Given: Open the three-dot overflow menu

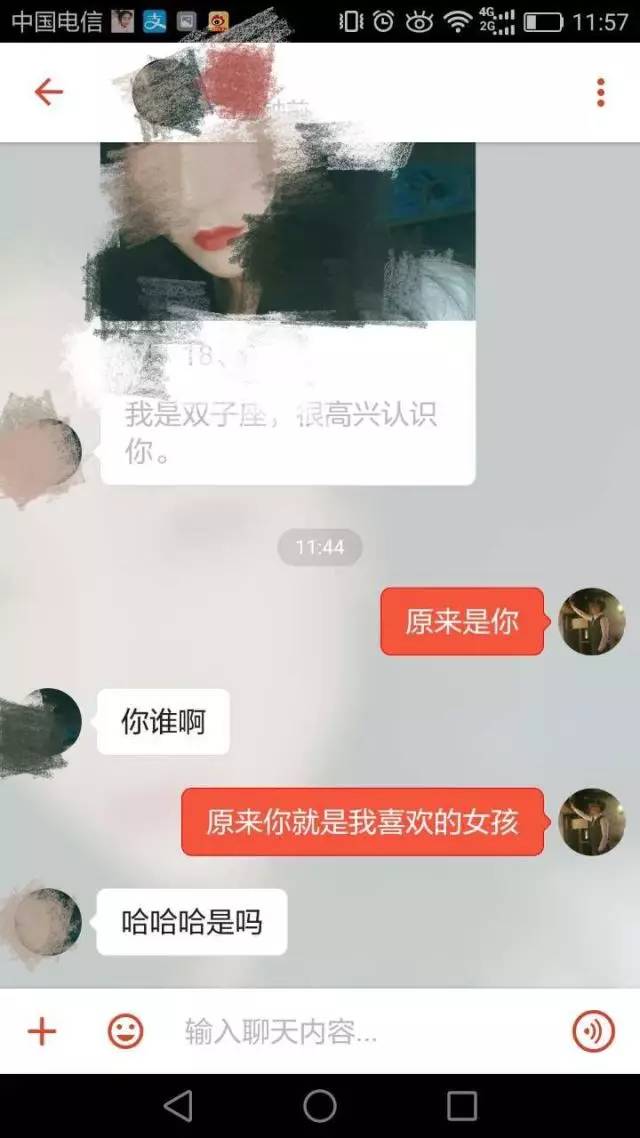Looking at the screenshot, I should pos(600,92).
